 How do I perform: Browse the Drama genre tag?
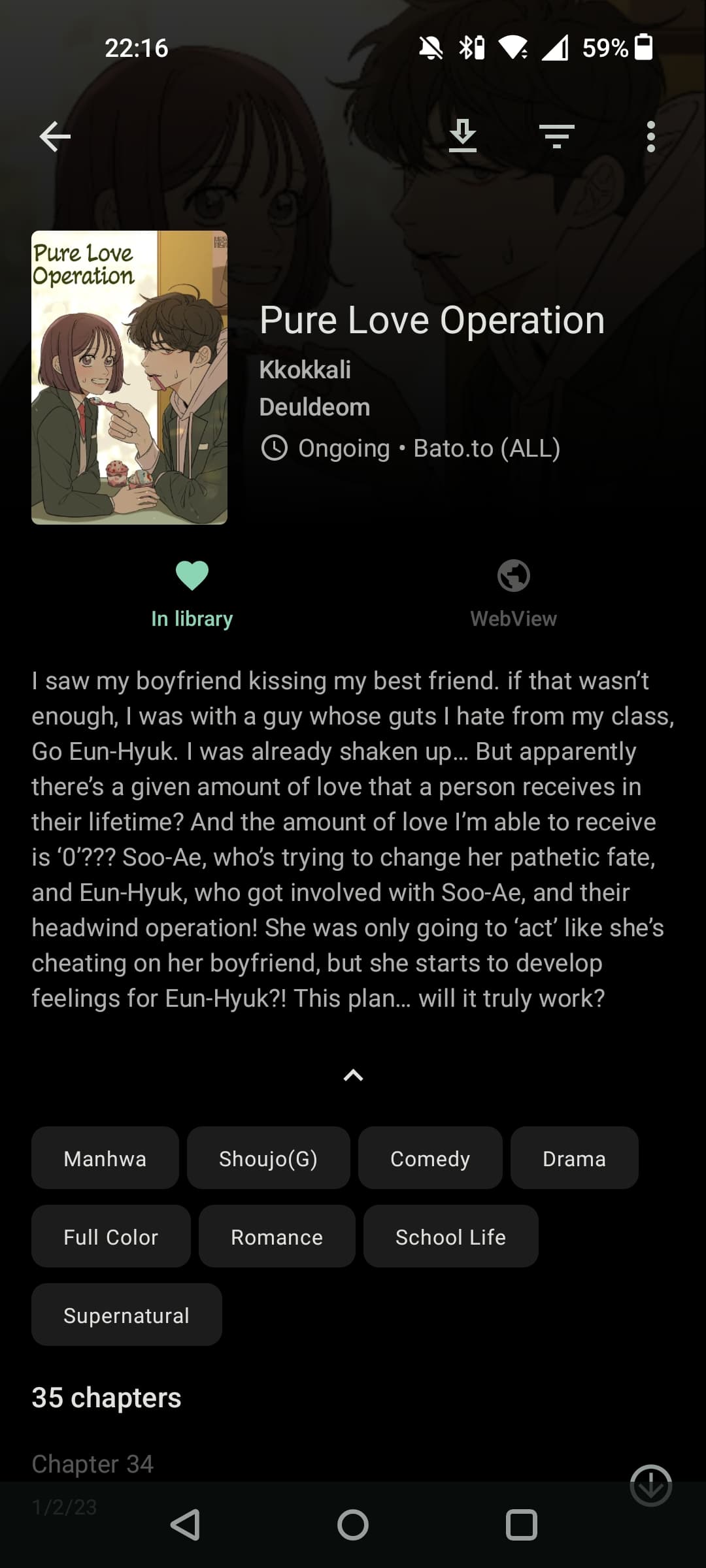pyautogui.click(x=573, y=1158)
